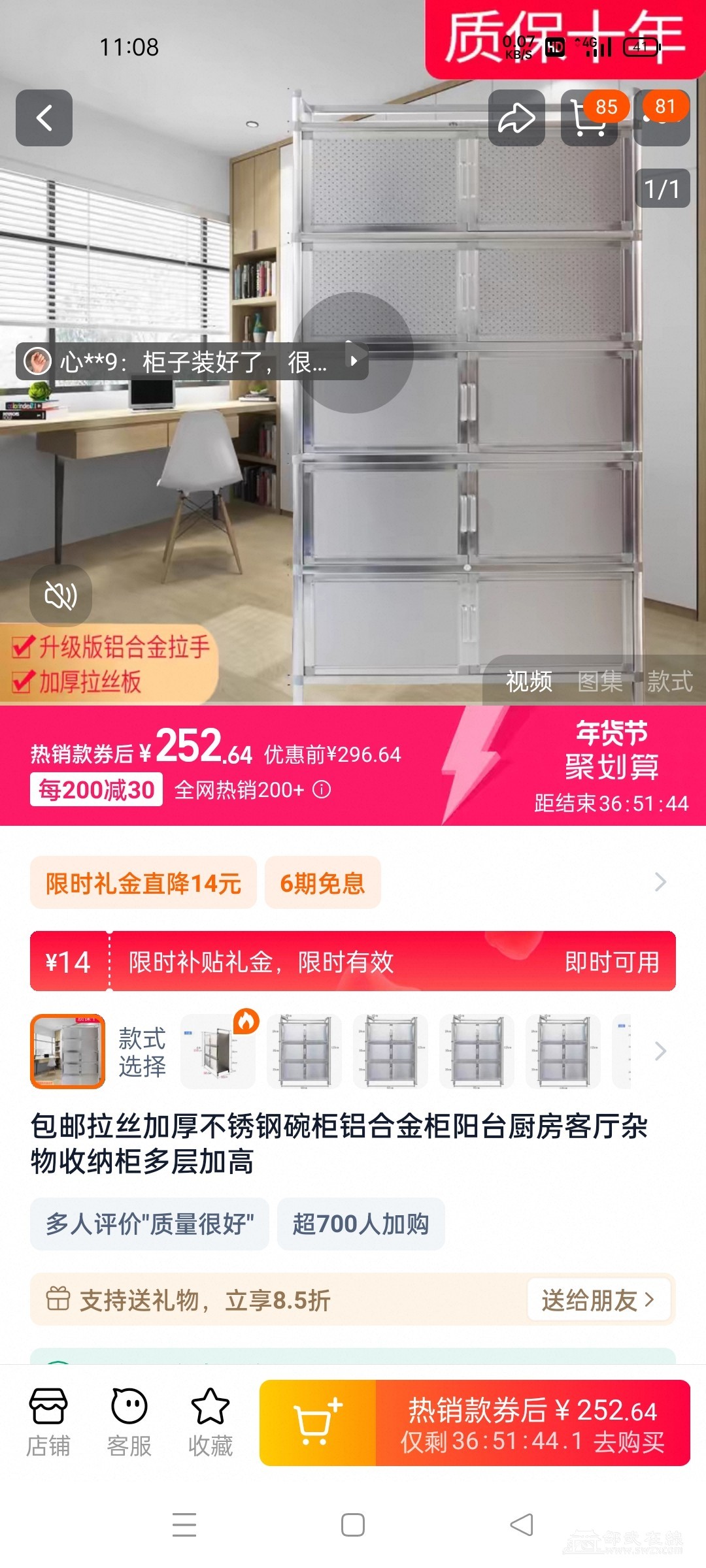Open 限时礼金直降14元 promotion details
This screenshot has width=706, height=1568.
click(143, 883)
